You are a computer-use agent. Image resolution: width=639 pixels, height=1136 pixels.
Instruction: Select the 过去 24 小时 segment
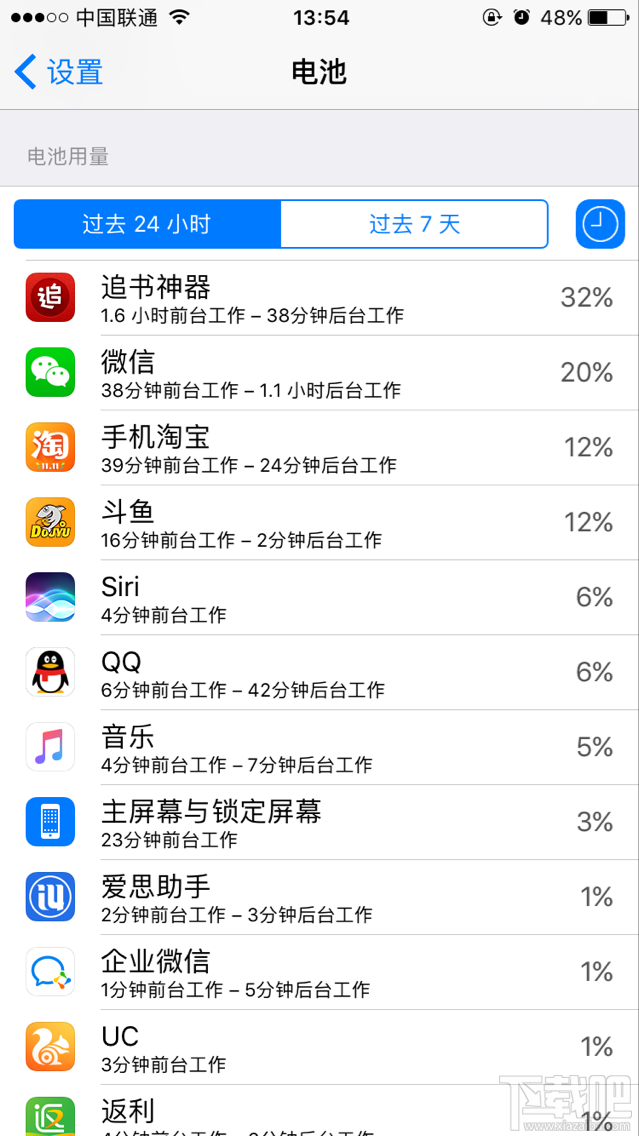(x=147, y=224)
